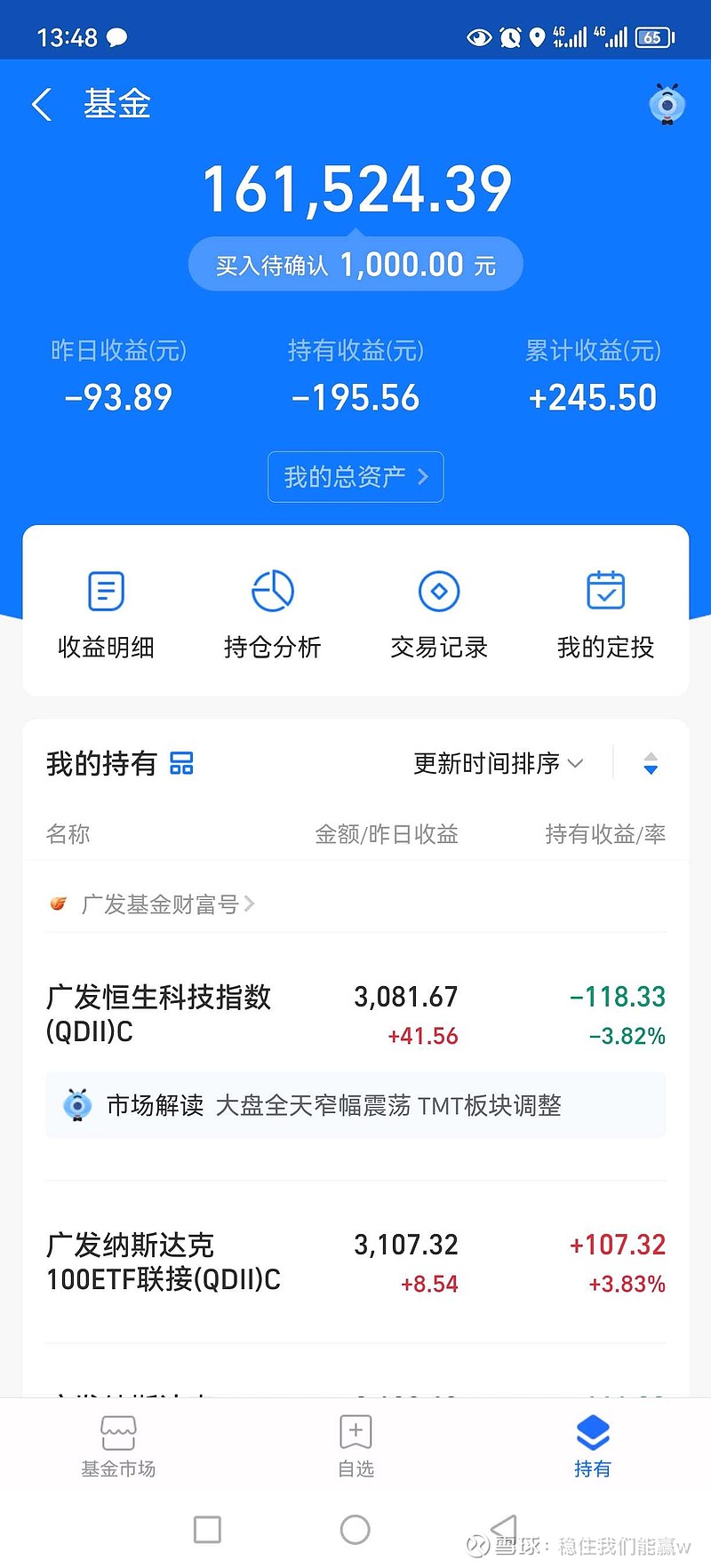Image resolution: width=711 pixels, height=1568 pixels.
Task: Tap the system home button
Action: tap(355, 1529)
